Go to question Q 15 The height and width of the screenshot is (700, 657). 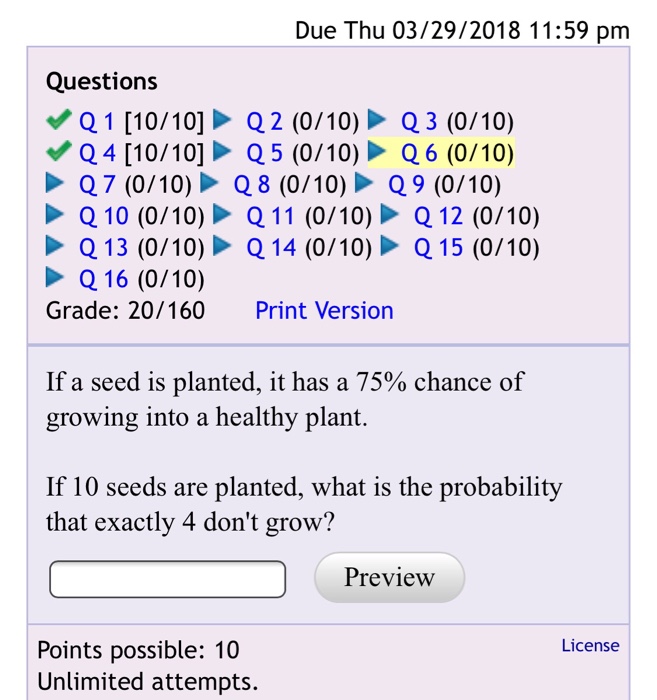tap(436, 247)
